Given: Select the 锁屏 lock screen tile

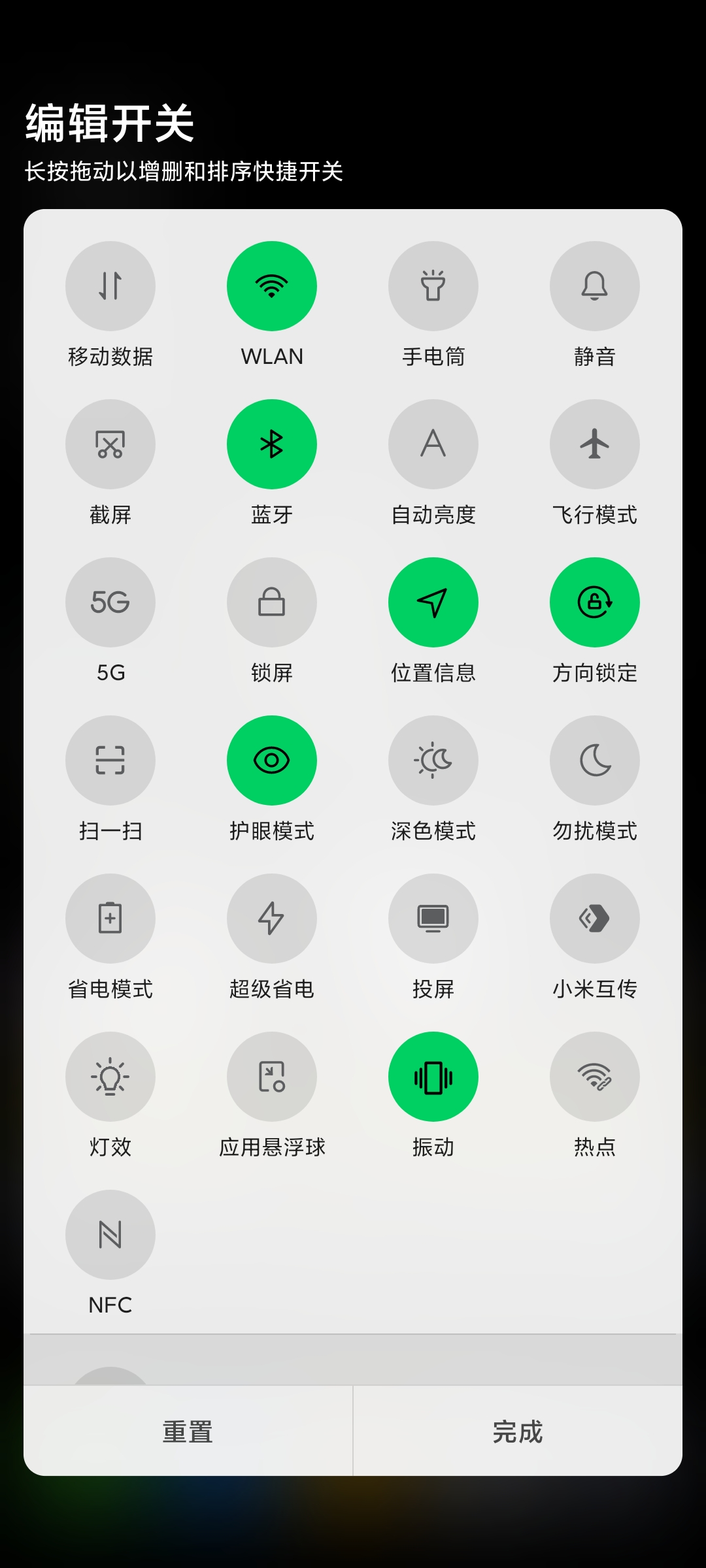Looking at the screenshot, I should (x=272, y=602).
